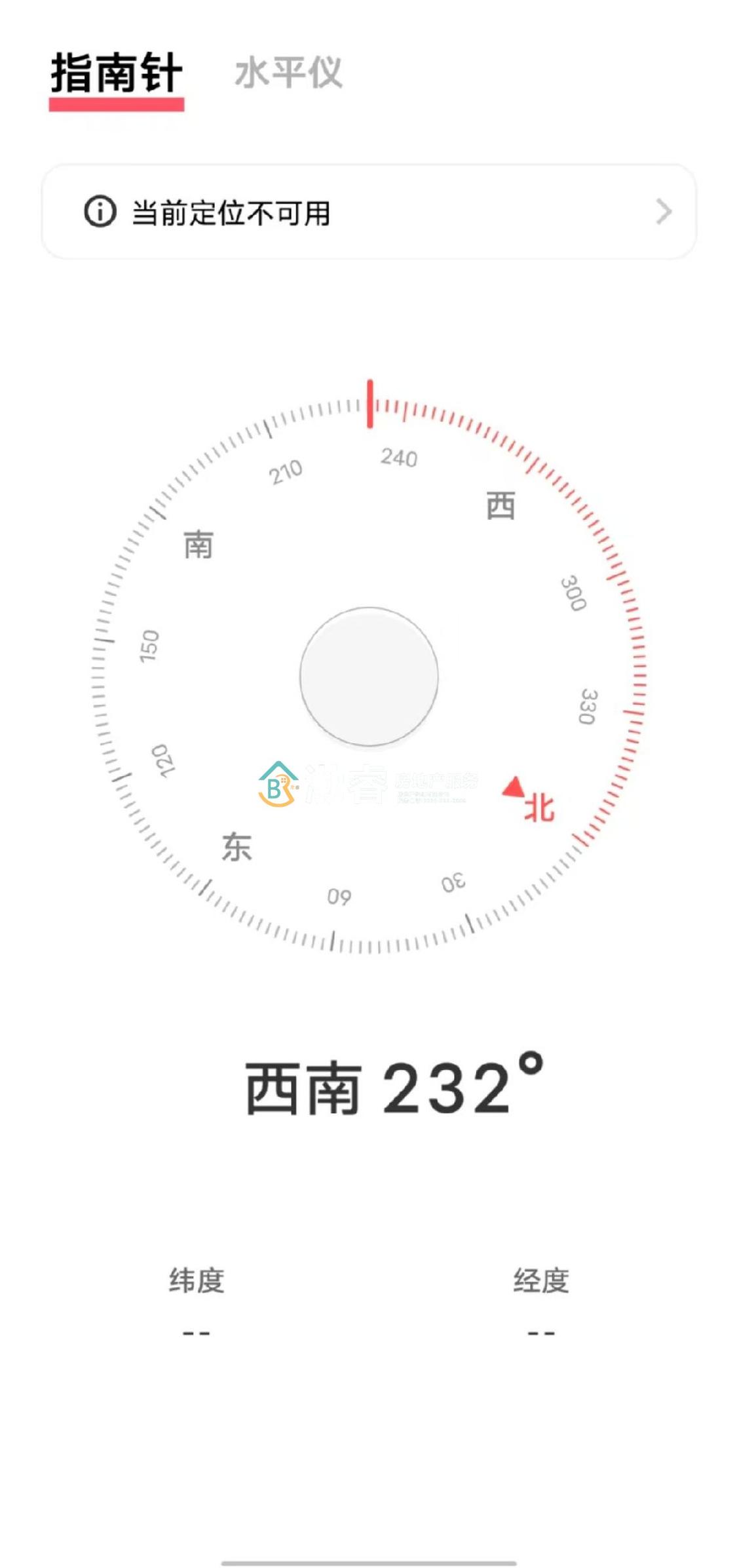Select the 指南针 tab
737x1568 pixels.
[117, 74]
